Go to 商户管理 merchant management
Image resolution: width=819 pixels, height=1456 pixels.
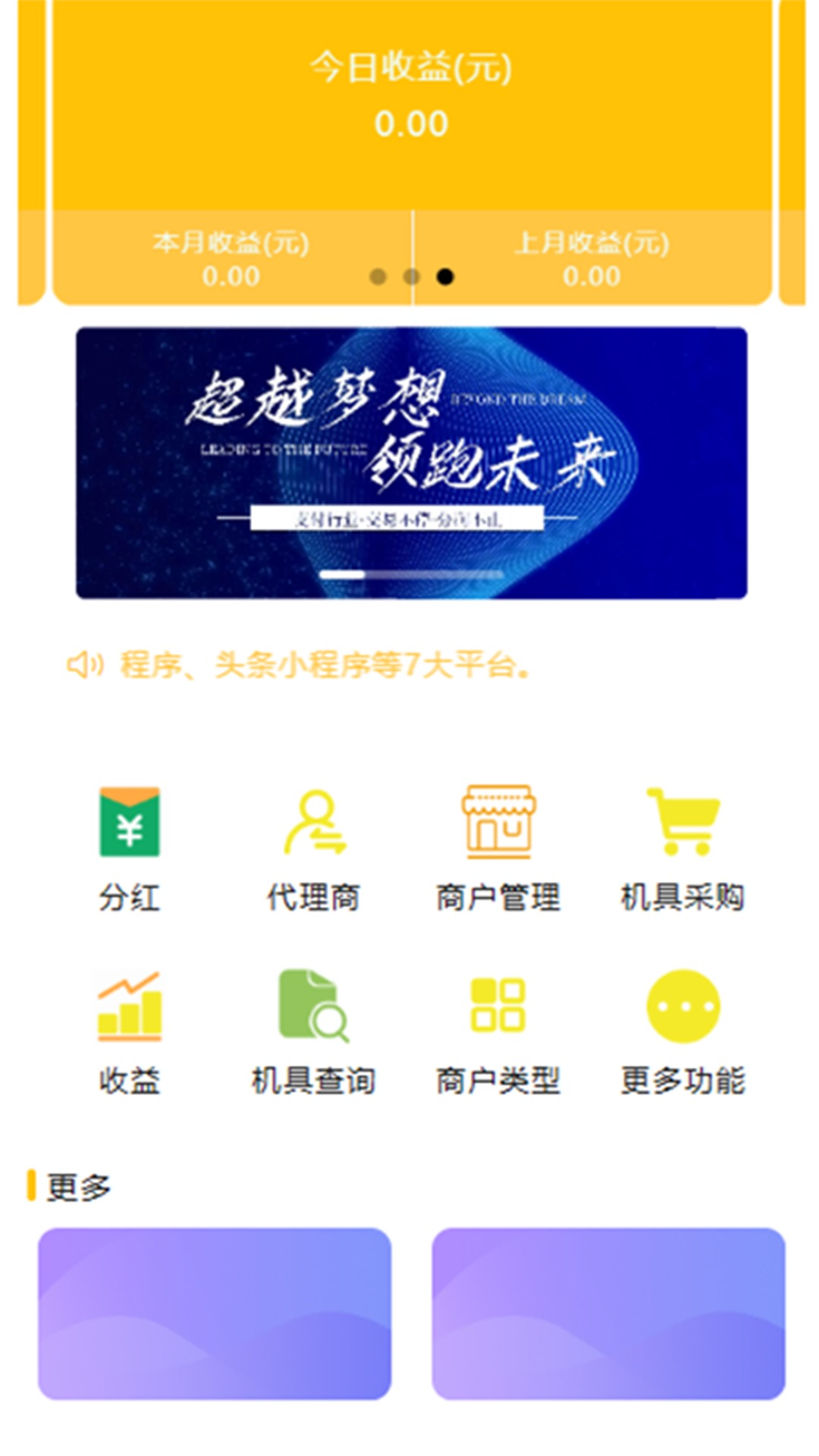498,822
